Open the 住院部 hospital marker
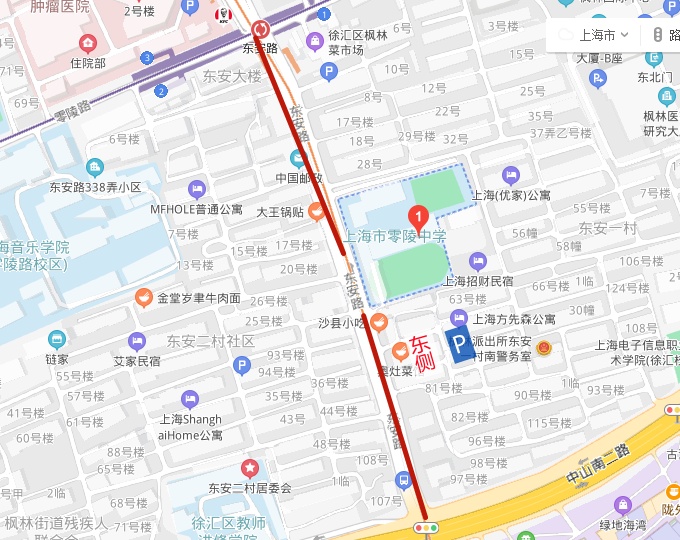 pyautogui.click(x=88, y=44)
